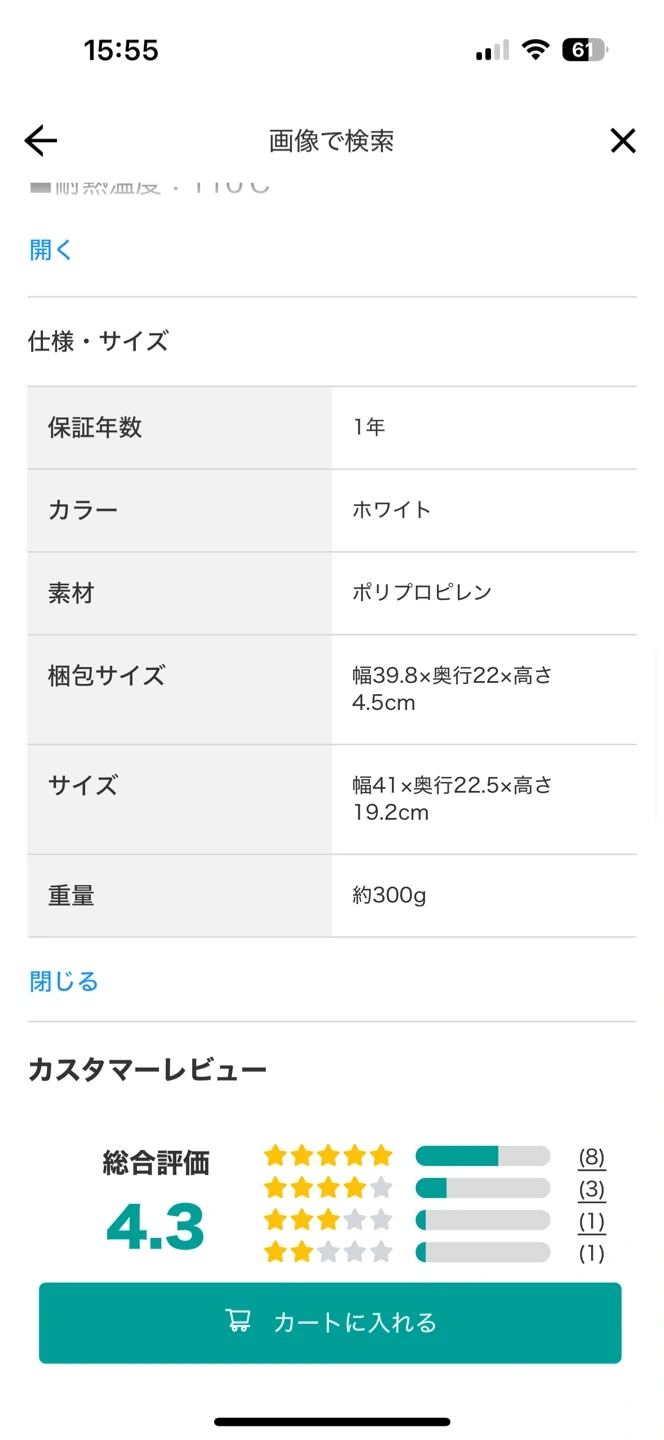Close the image search page
This screenshot has width=664, height=1440.
623,141
